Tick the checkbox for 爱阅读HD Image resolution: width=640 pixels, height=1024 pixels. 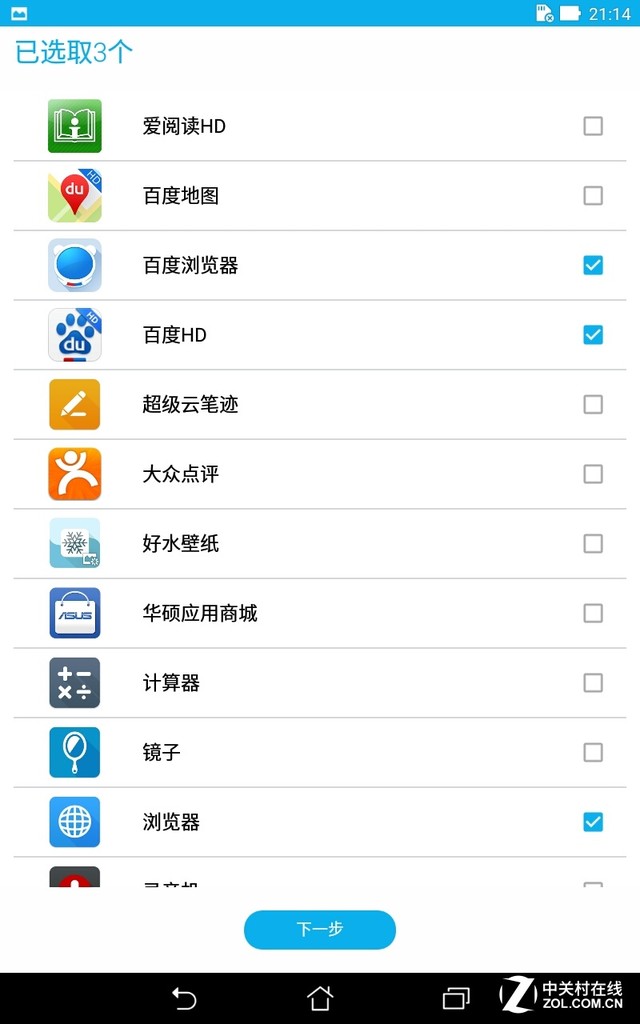(x=592, y=126)
